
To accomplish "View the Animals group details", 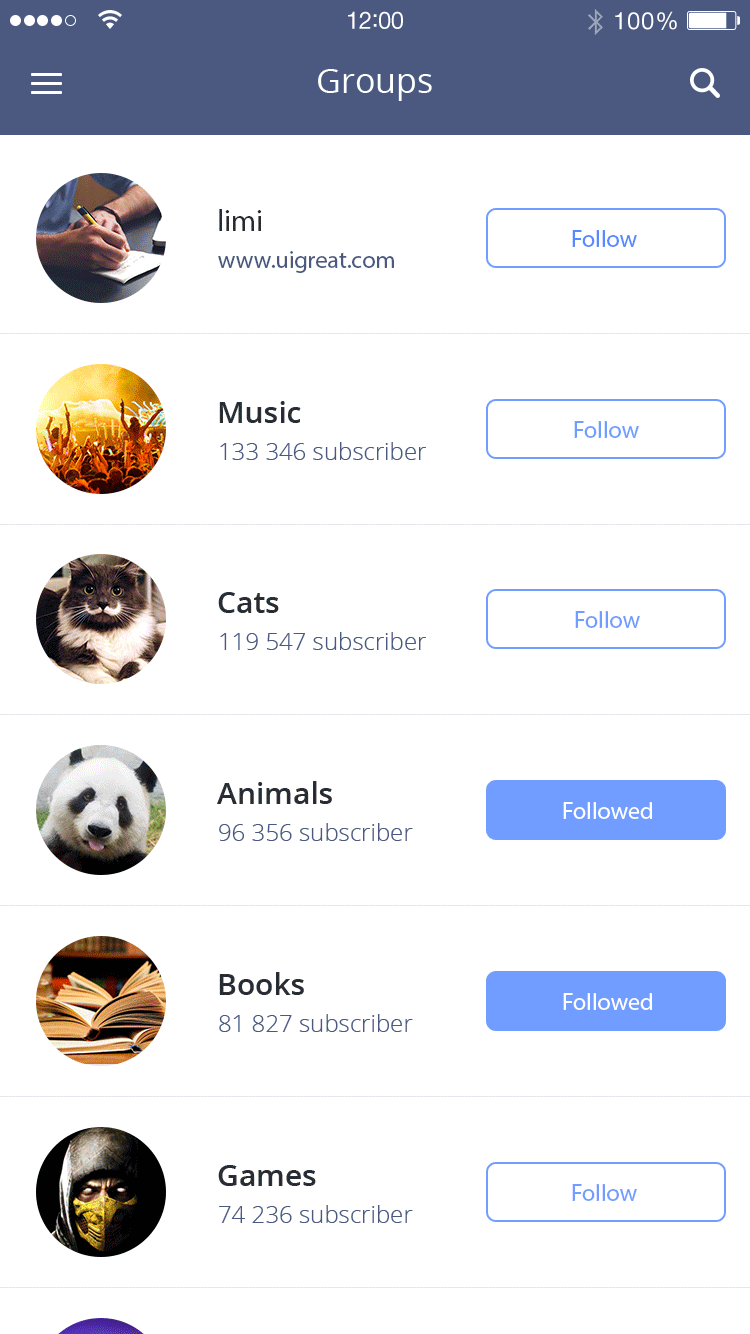I will 275,794.
